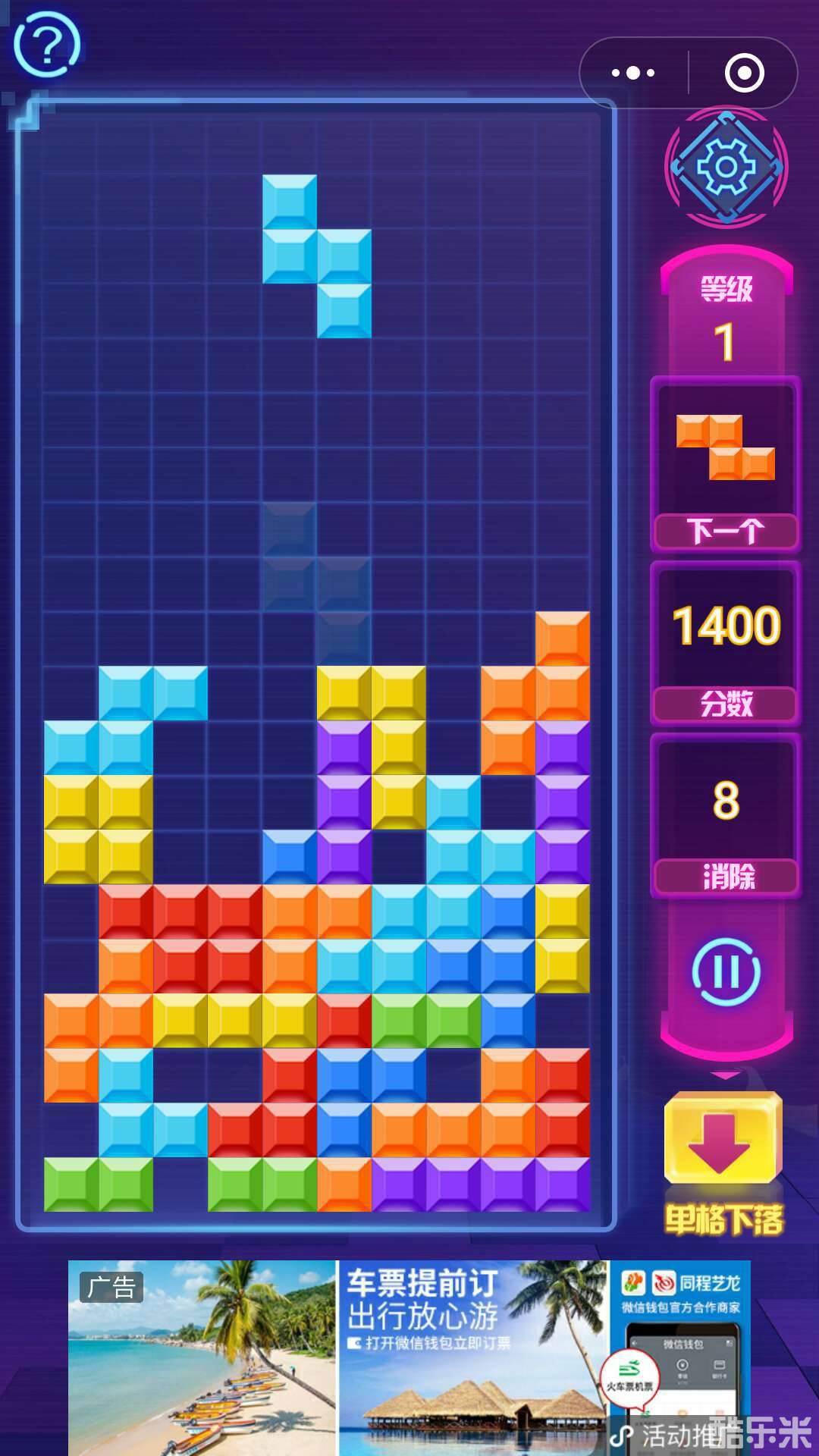Viewport: 819px width, 1456px height.
Task: Open the help question mark icon
Action: [x=46, y=45]
